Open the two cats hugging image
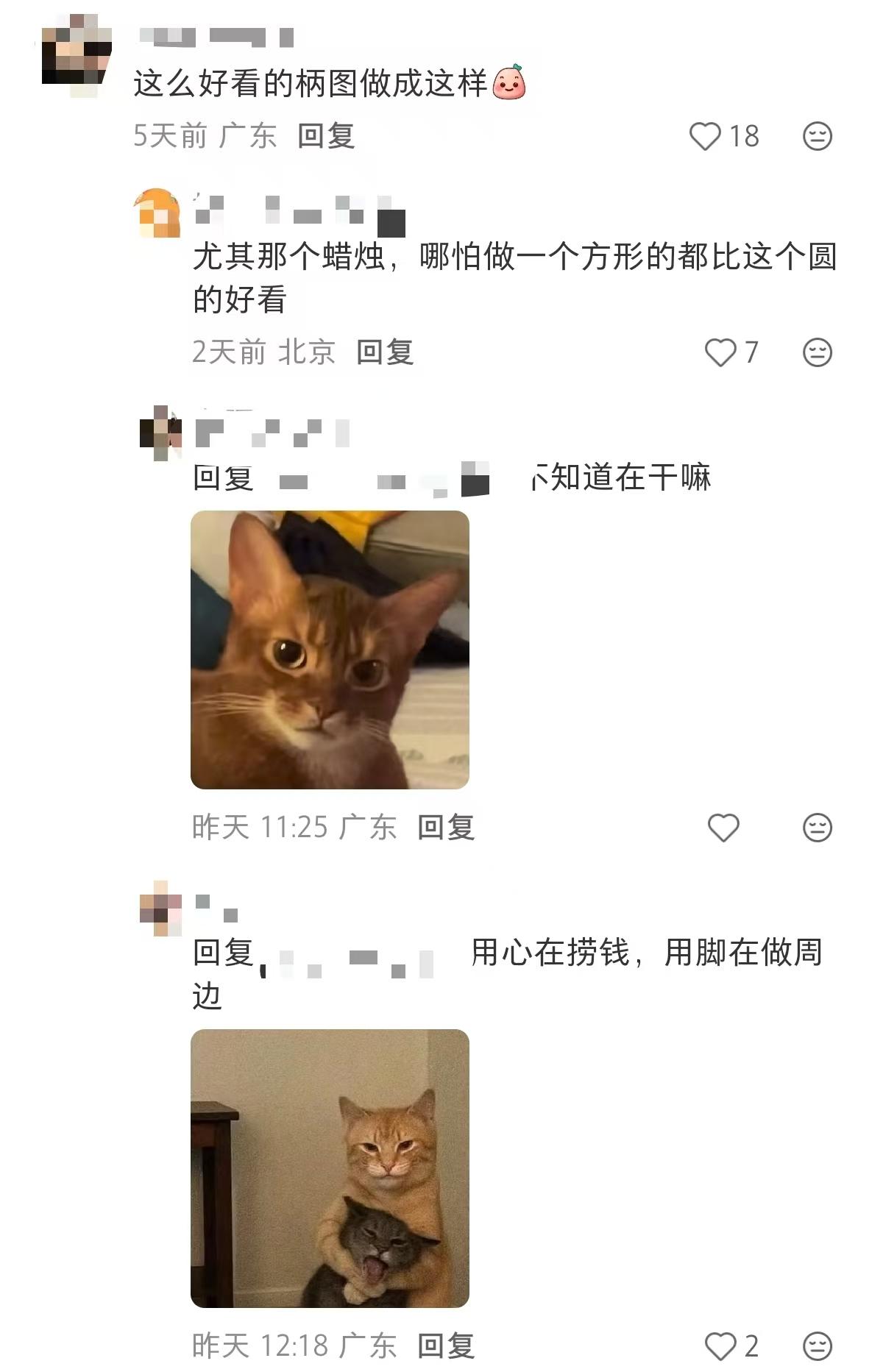Screen dimensions: 883x1372 coord(330,1168)
